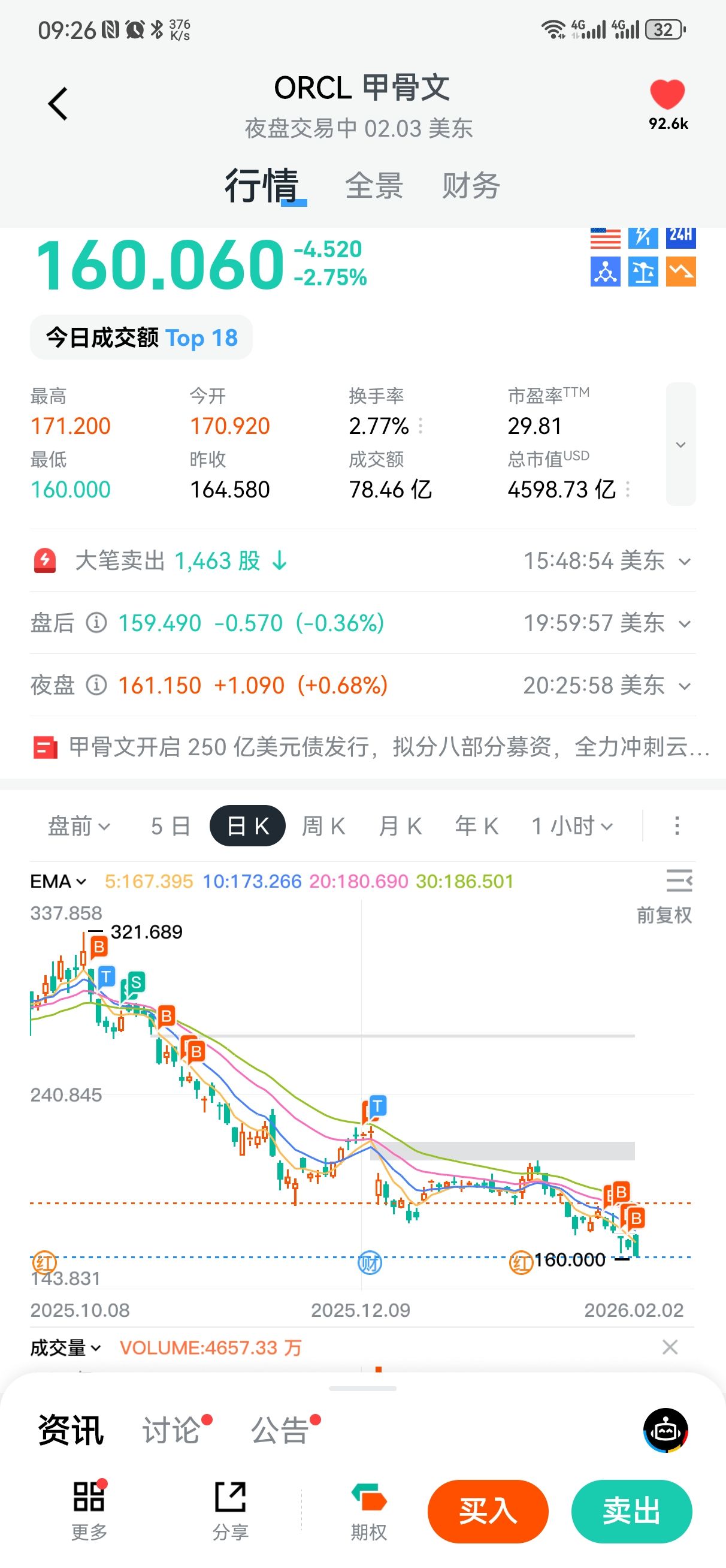Expand the 大笔卖出 alert row
Viewport: 726px width, 1568px height.
click(x=684, y=561)
